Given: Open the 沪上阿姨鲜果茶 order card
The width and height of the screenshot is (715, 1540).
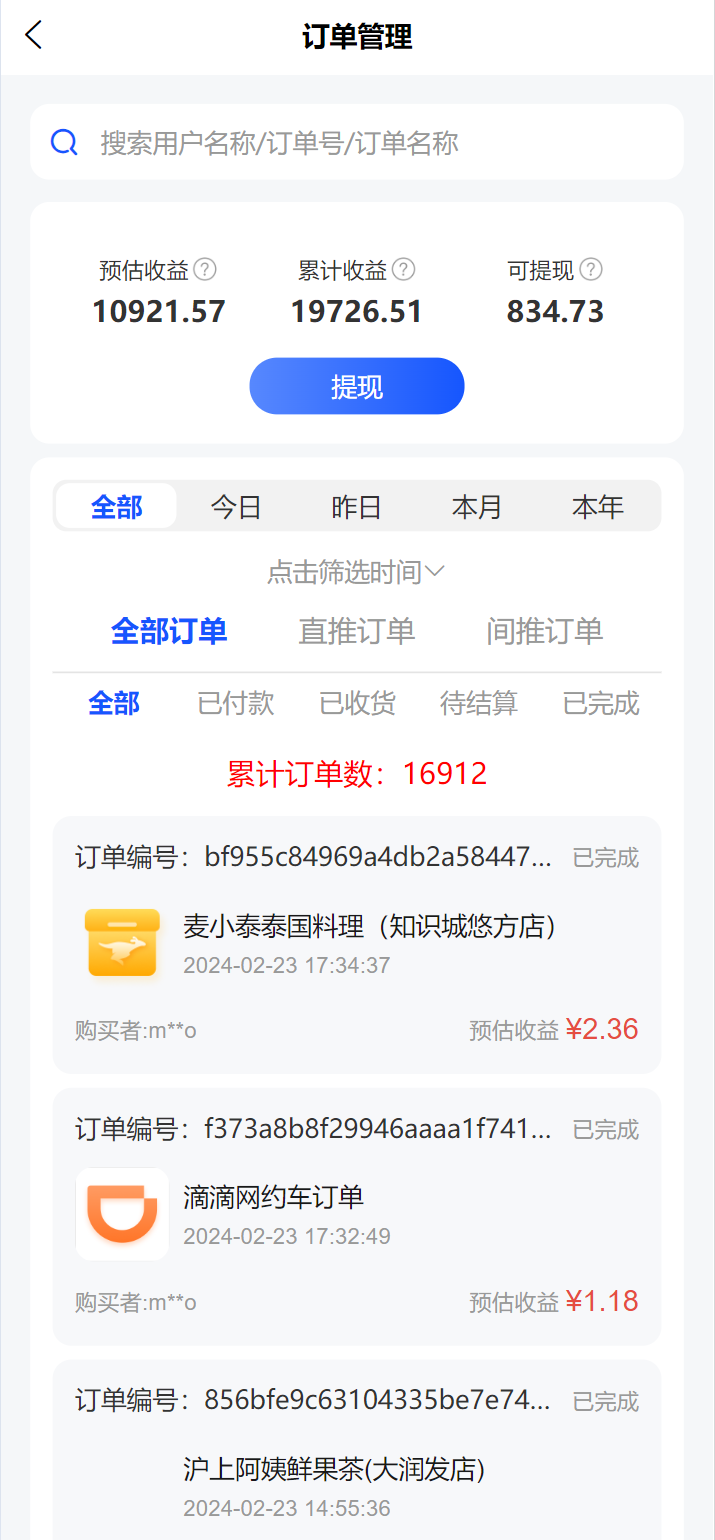Looking at the screenshot, I should click(x=357, y=1450).
